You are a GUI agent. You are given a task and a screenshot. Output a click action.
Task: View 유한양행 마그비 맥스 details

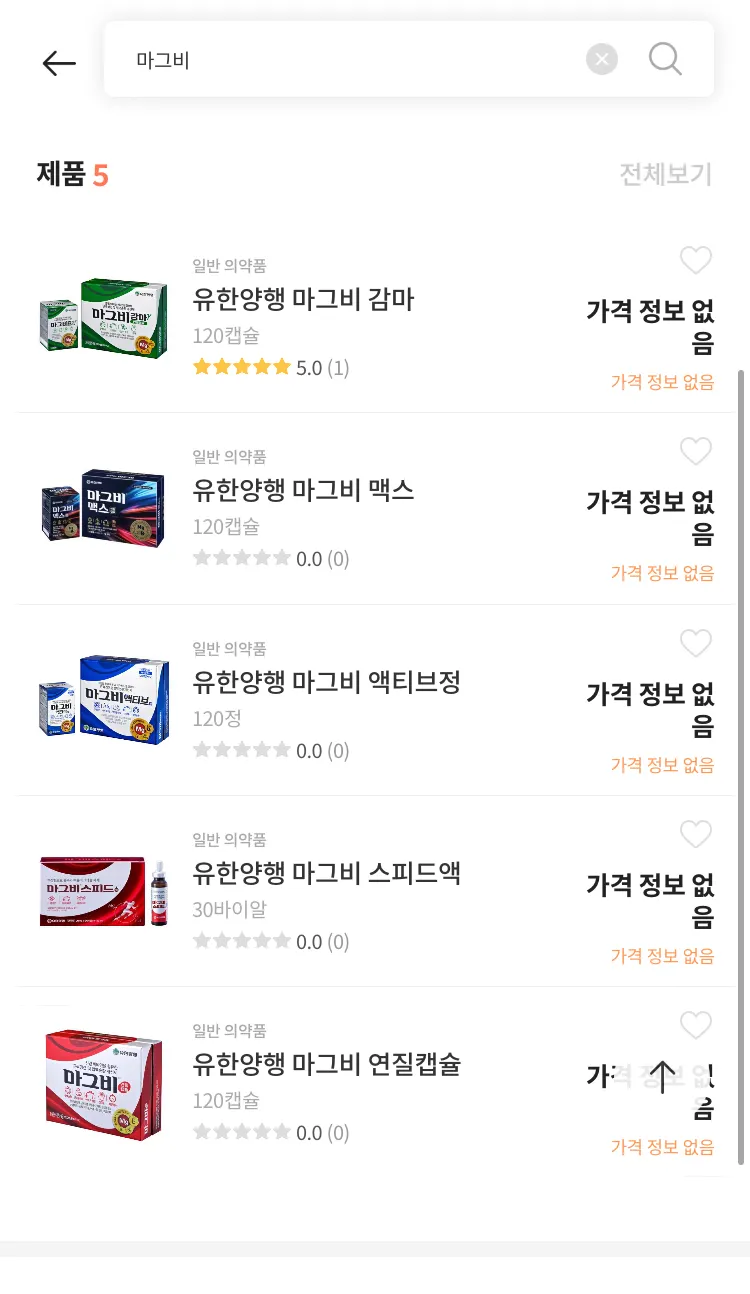[303, 490]
